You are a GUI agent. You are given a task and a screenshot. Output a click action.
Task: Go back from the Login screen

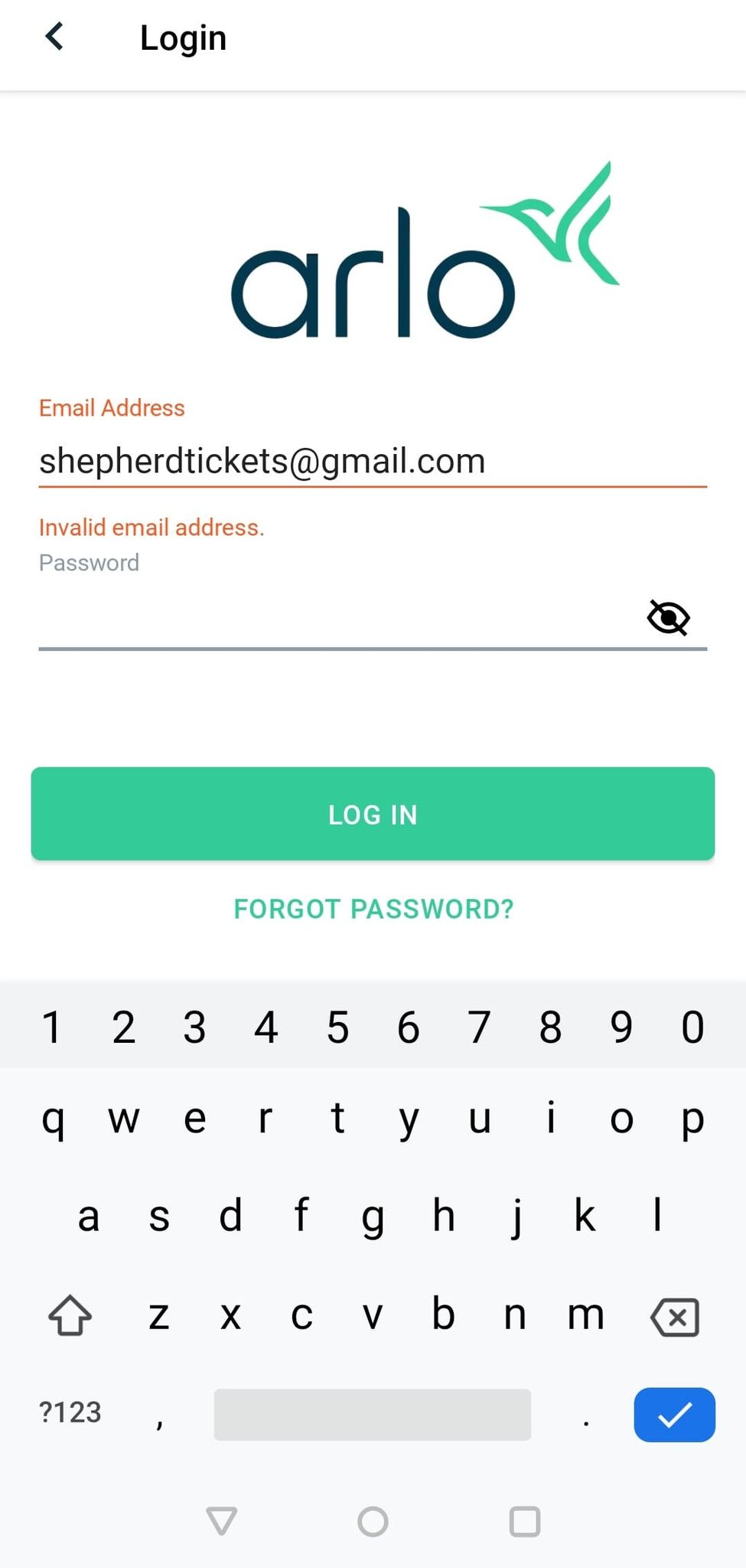click(x=54, y=37)
